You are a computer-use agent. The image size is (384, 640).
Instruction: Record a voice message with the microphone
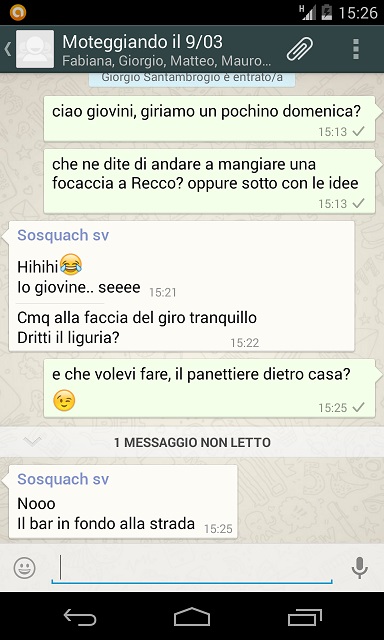click(x=360, y=568)
